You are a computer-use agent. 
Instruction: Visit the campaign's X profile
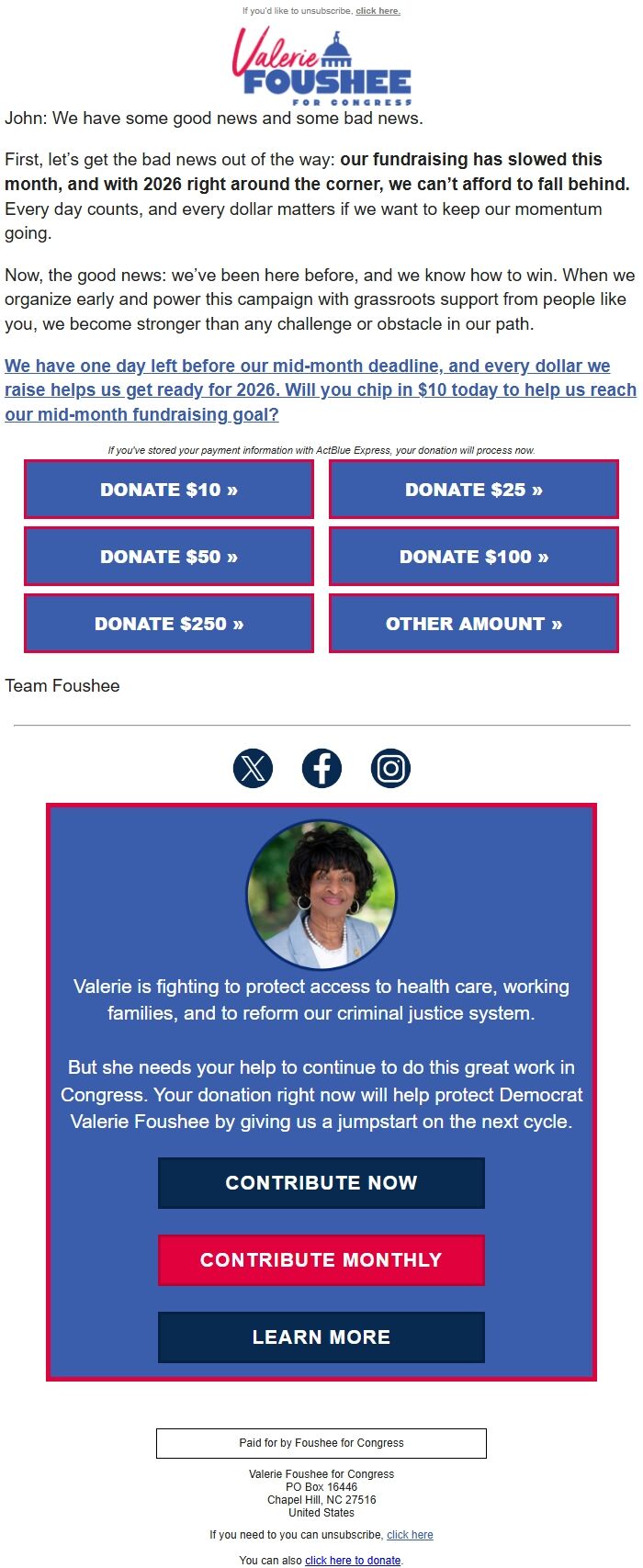(253, 768)
